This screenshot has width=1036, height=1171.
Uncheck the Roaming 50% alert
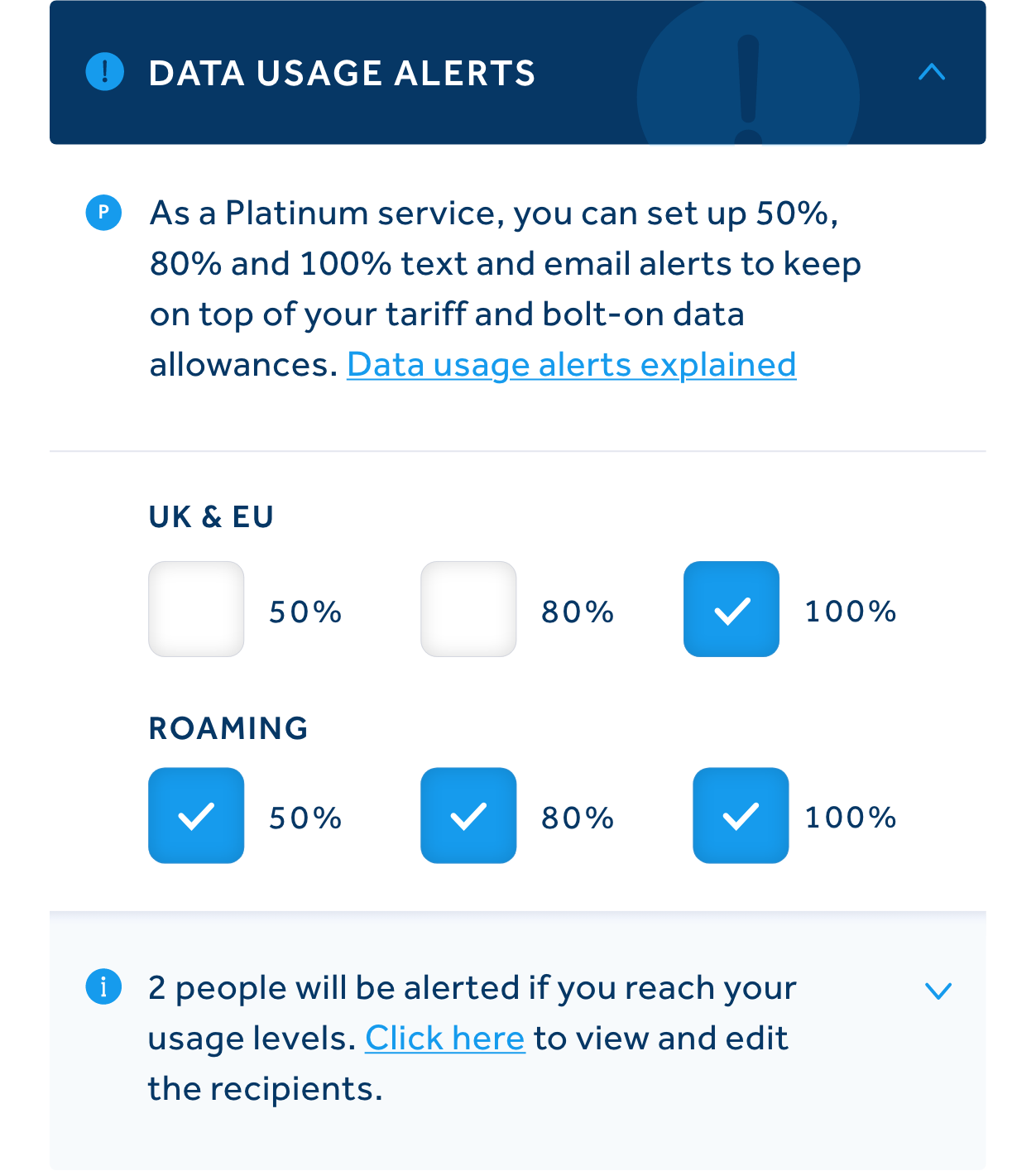coord(196,815)
